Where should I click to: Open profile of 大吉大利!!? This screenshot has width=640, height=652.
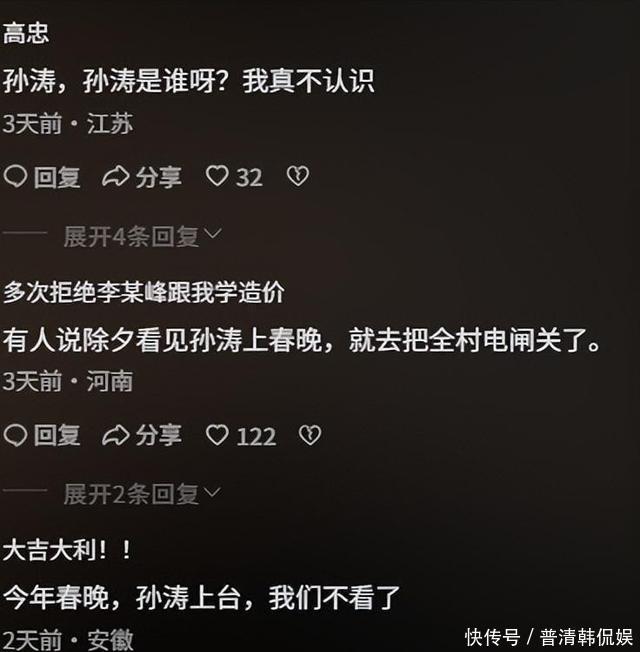(x=66, y=549)
